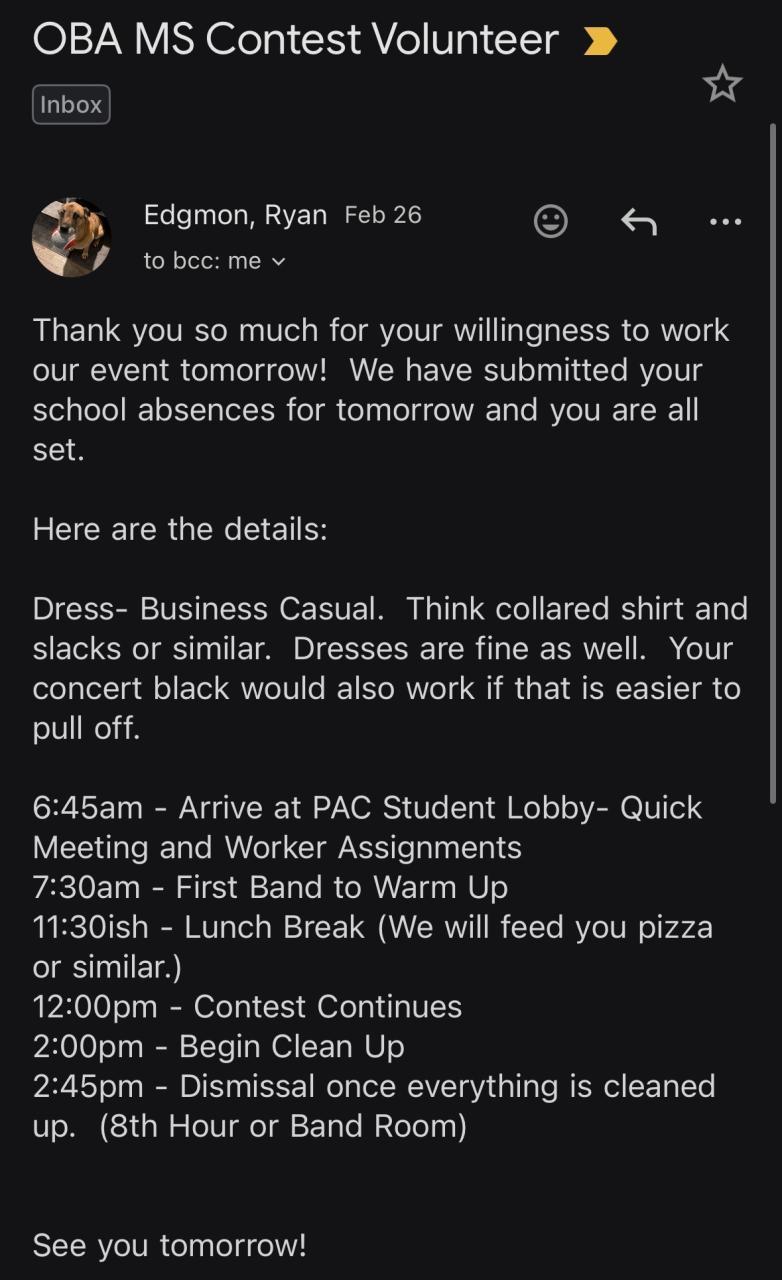Screen dimensions: 782x1280
Task: Reply to Ryan Edgmon's email
Action: pos(638,221)
